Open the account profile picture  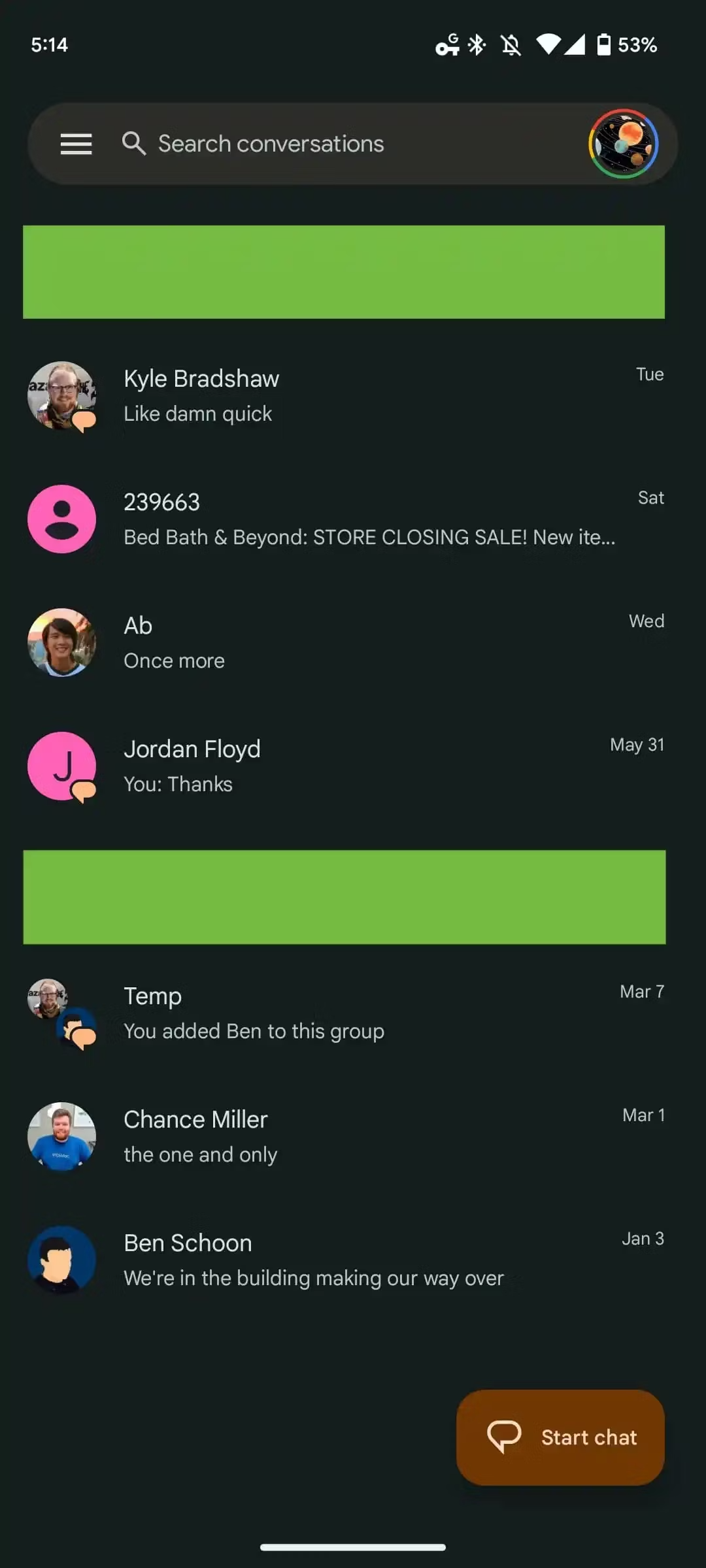click(623, 144)
